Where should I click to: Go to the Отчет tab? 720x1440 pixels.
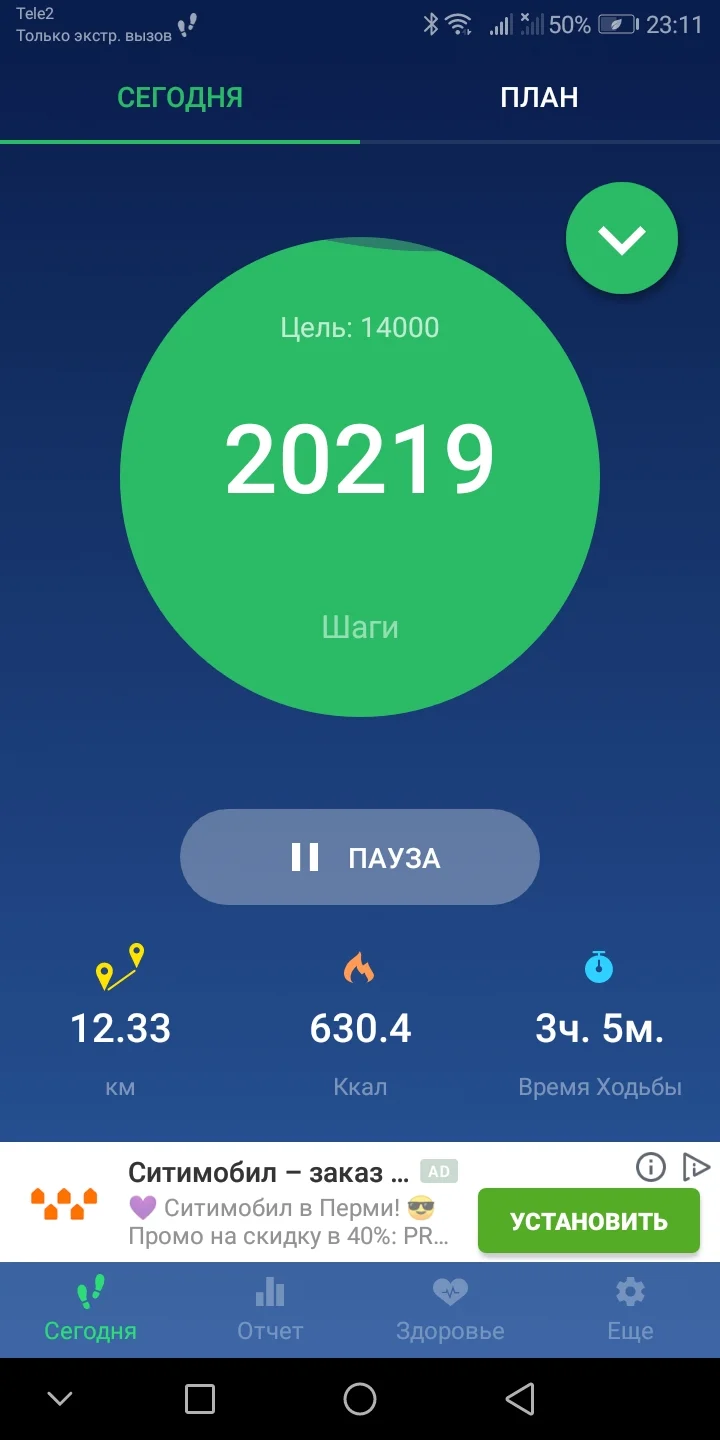point(270,1310)
